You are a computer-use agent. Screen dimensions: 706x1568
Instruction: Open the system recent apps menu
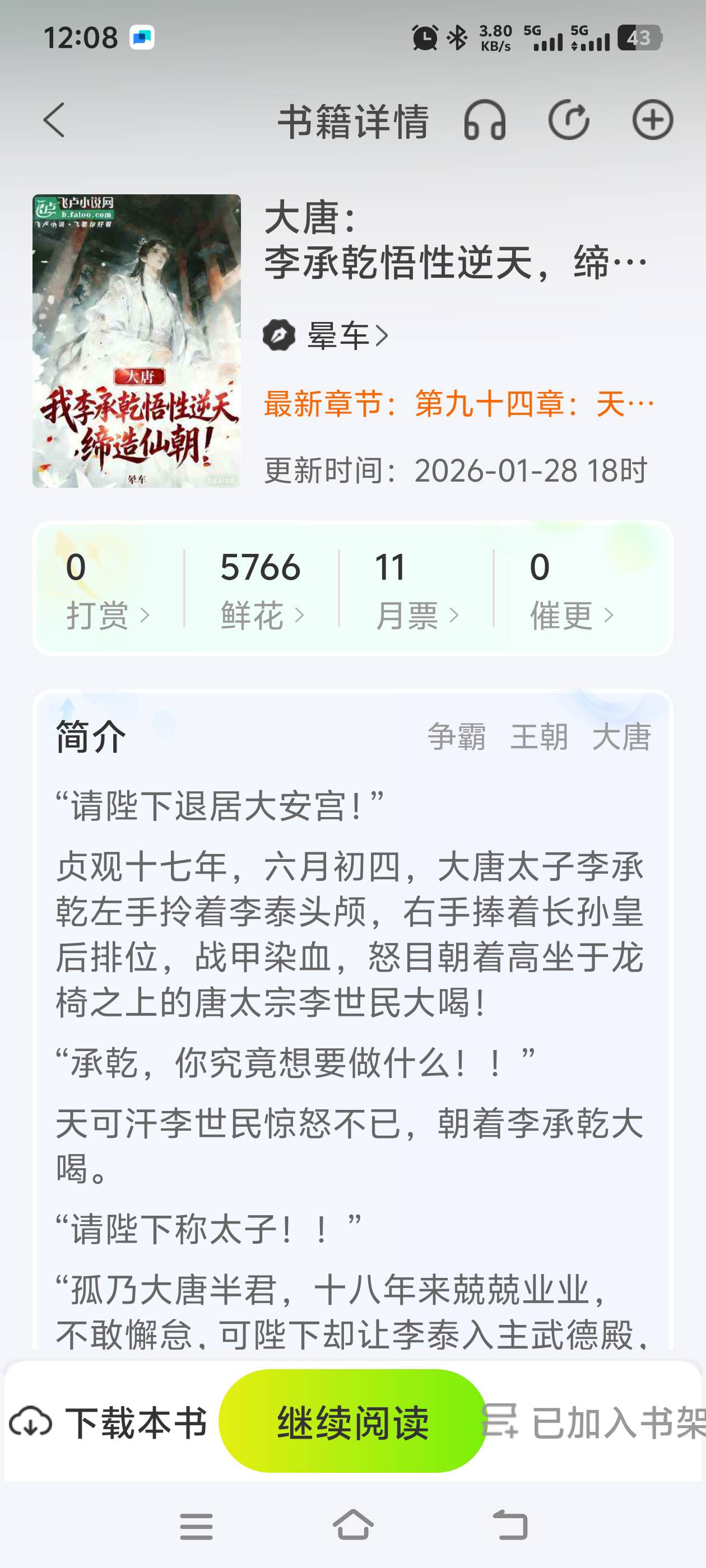tap(196, 1526)
